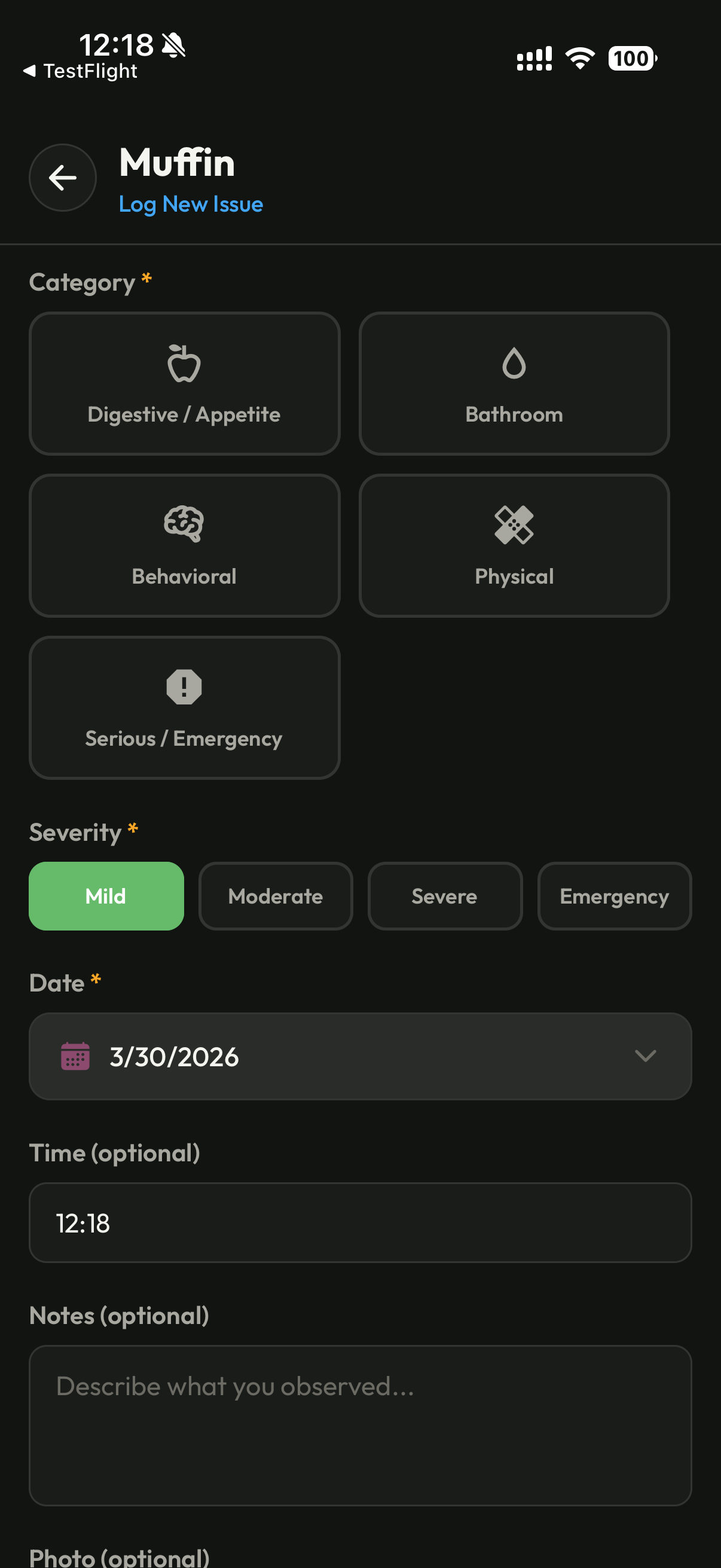Open the date picker showing 3/30/2026

(x=360, y=1056)
